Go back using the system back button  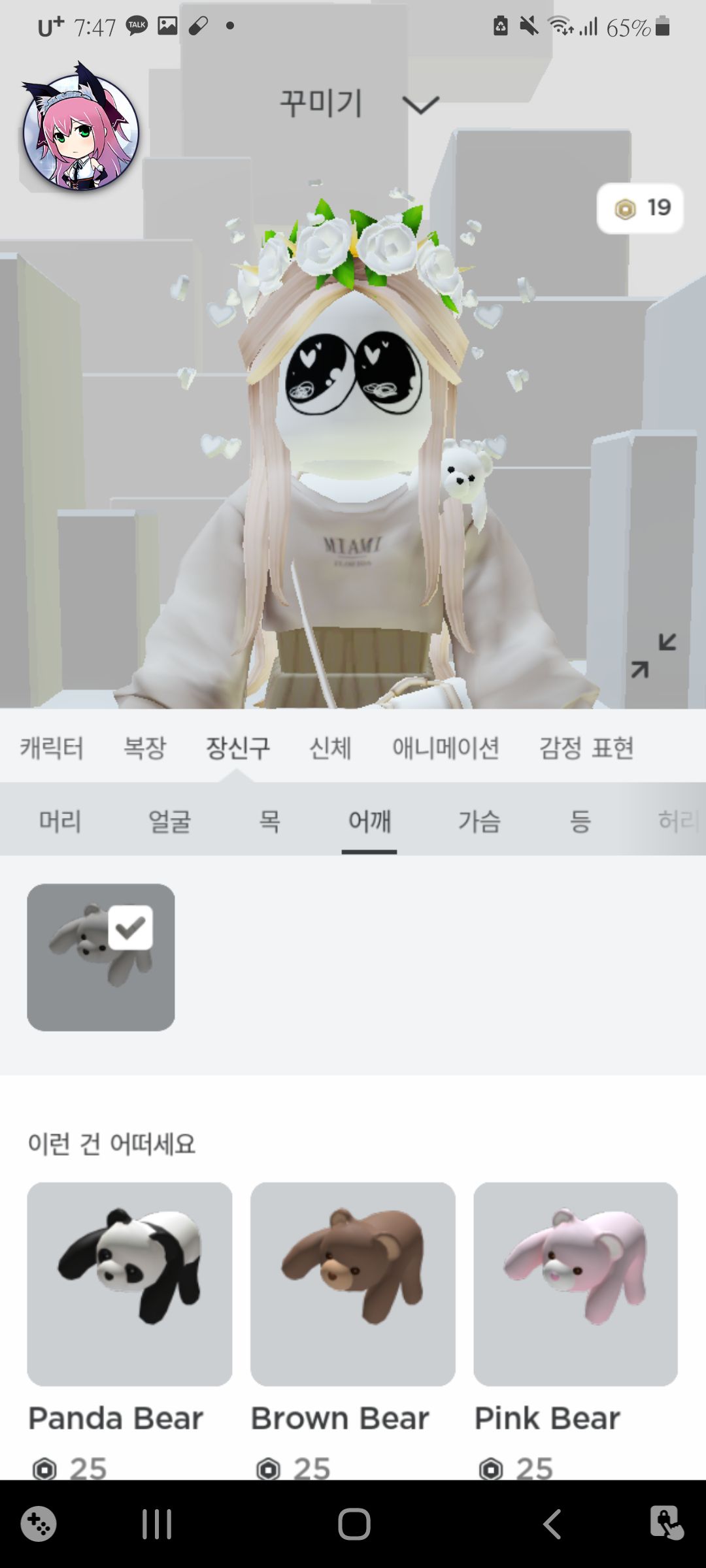(x=552, y=1524)
